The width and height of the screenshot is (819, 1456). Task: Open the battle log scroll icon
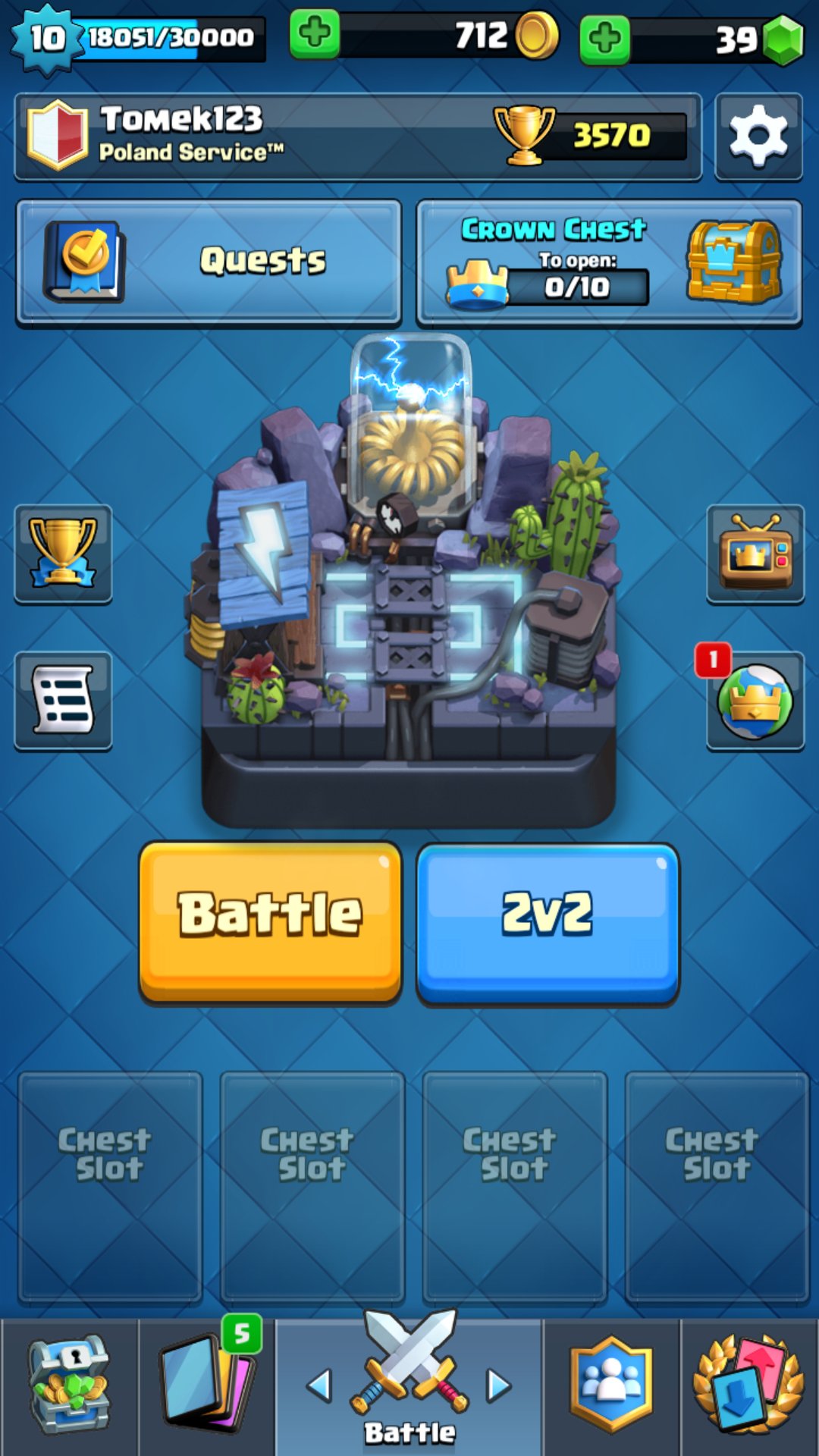pyautogui.click(x=63, y=700)
